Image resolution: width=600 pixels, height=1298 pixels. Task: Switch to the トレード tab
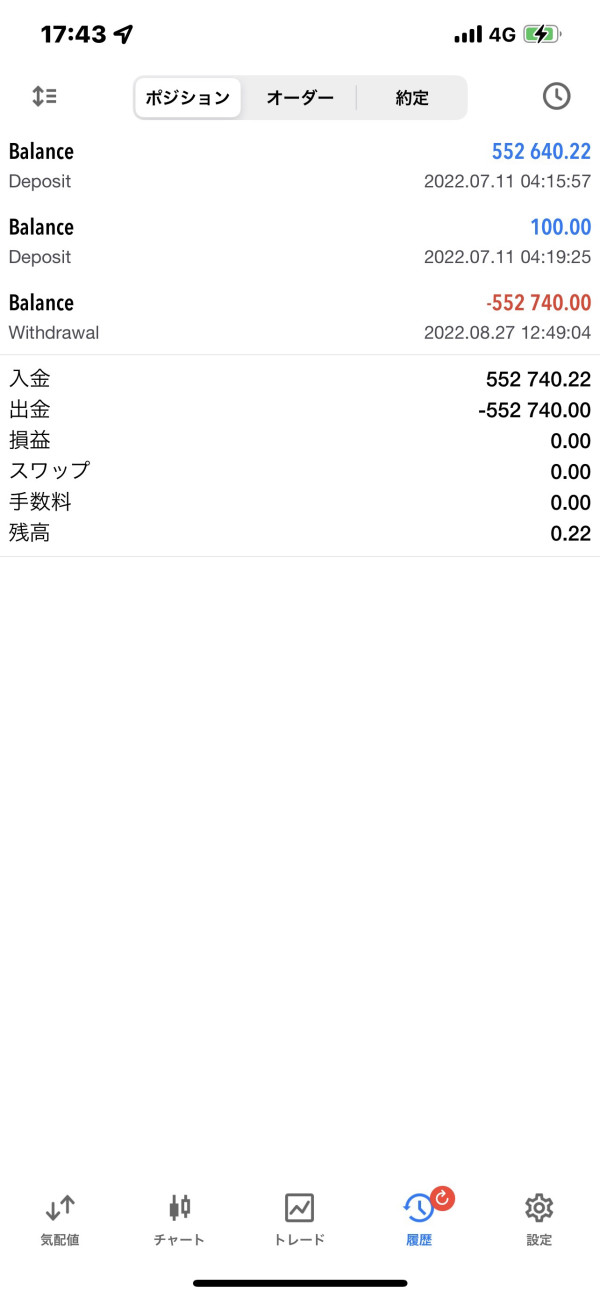click(300, 1219)
